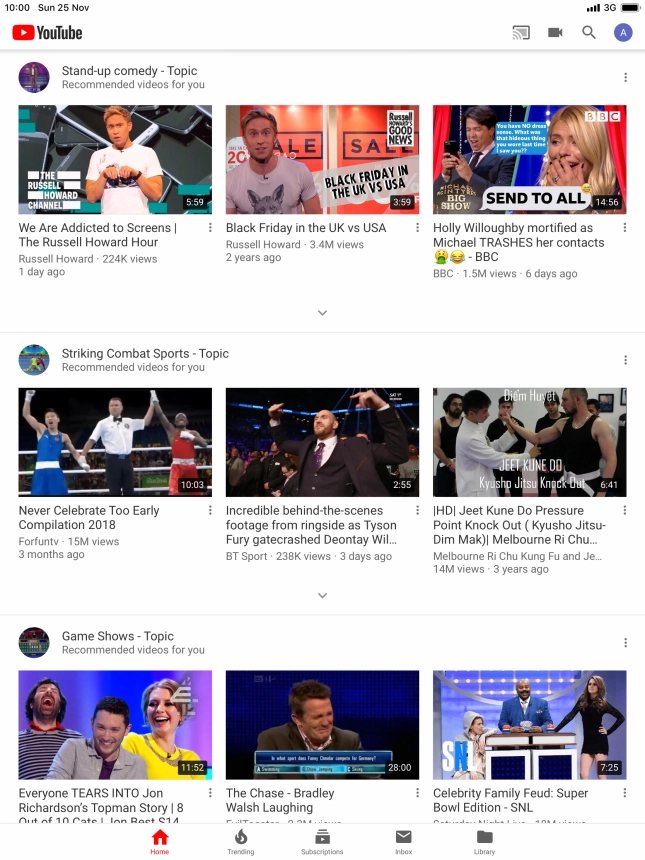Switch to the Trending tab
Viewport: 645px width, 860px height.
241,841
